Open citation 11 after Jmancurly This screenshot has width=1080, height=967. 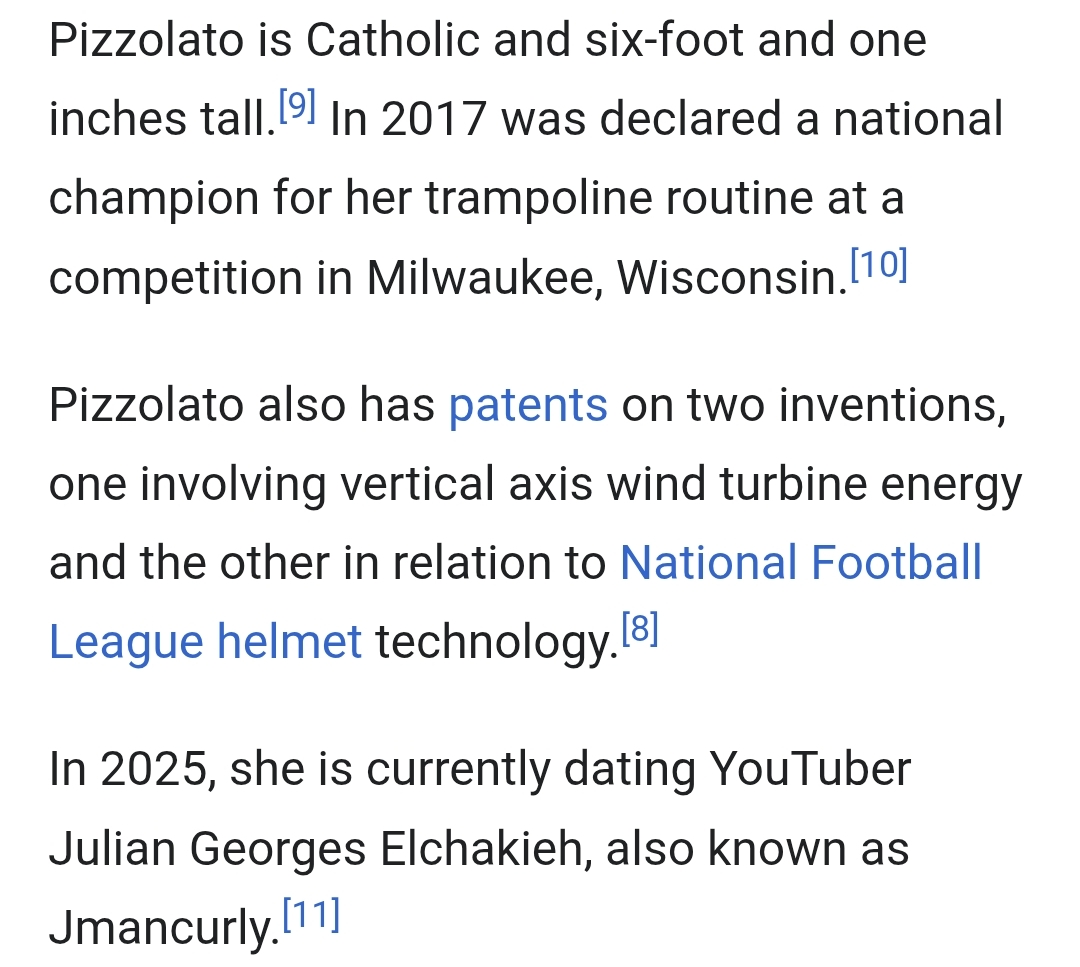pos(311,915)
